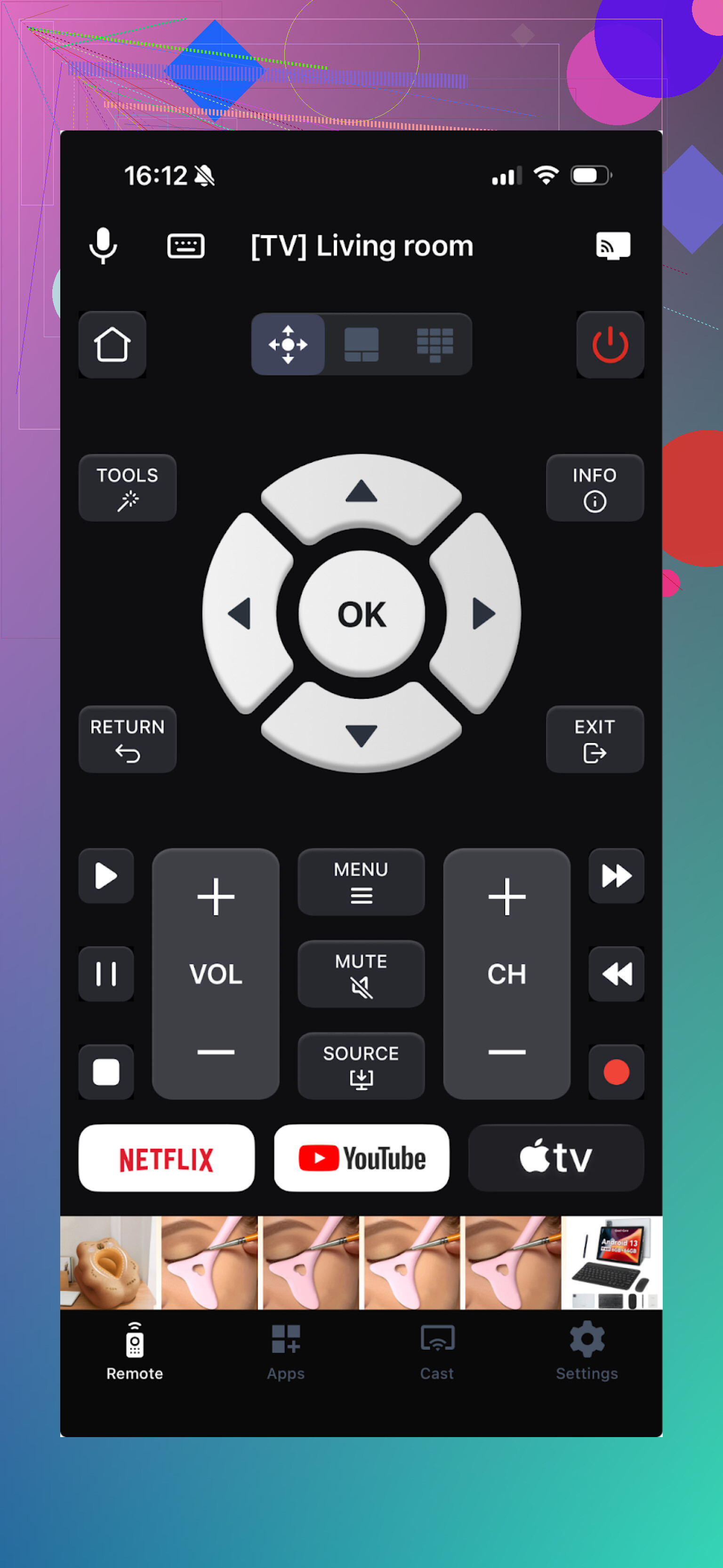
Task: Tap the cast screen icon
Action: [612, 245]
